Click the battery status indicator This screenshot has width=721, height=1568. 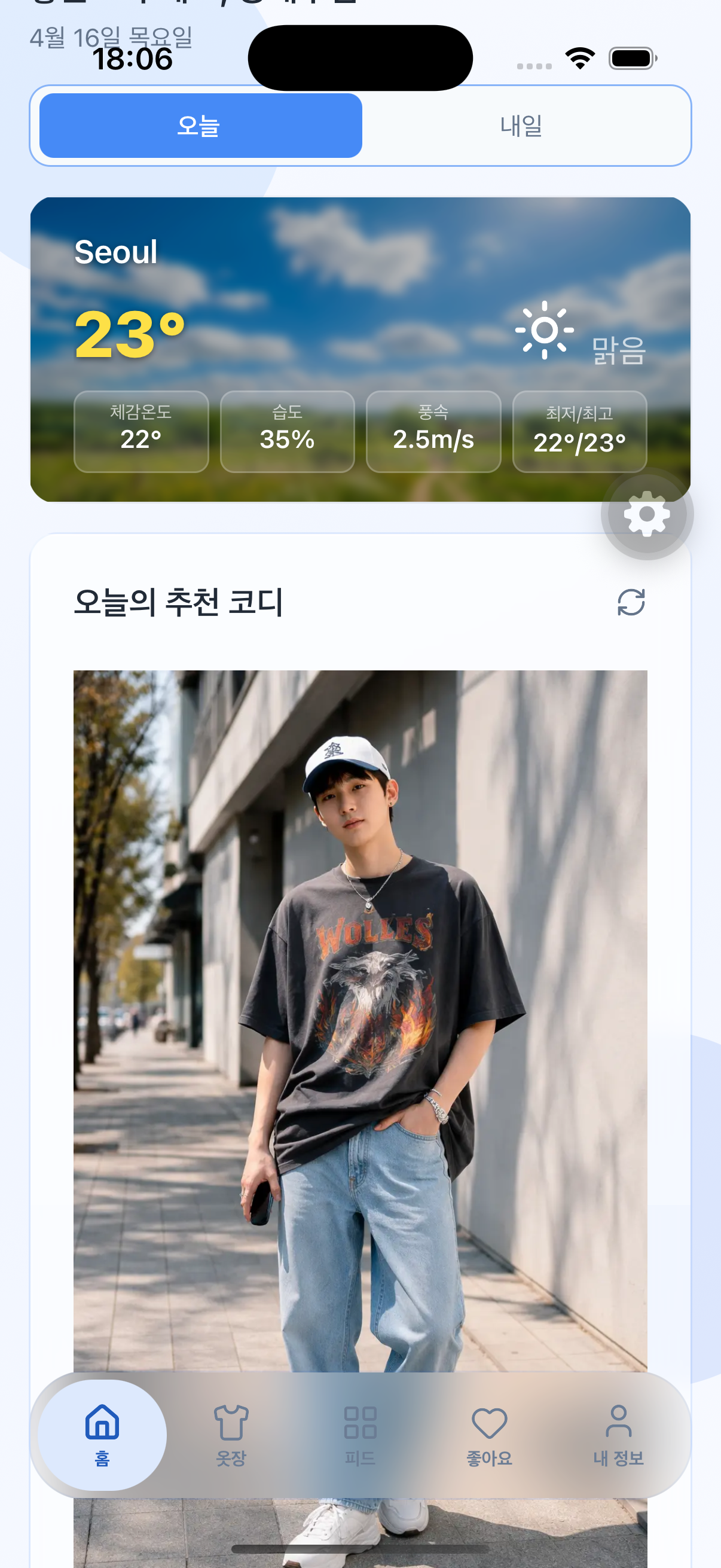click(x=631, y=57)
